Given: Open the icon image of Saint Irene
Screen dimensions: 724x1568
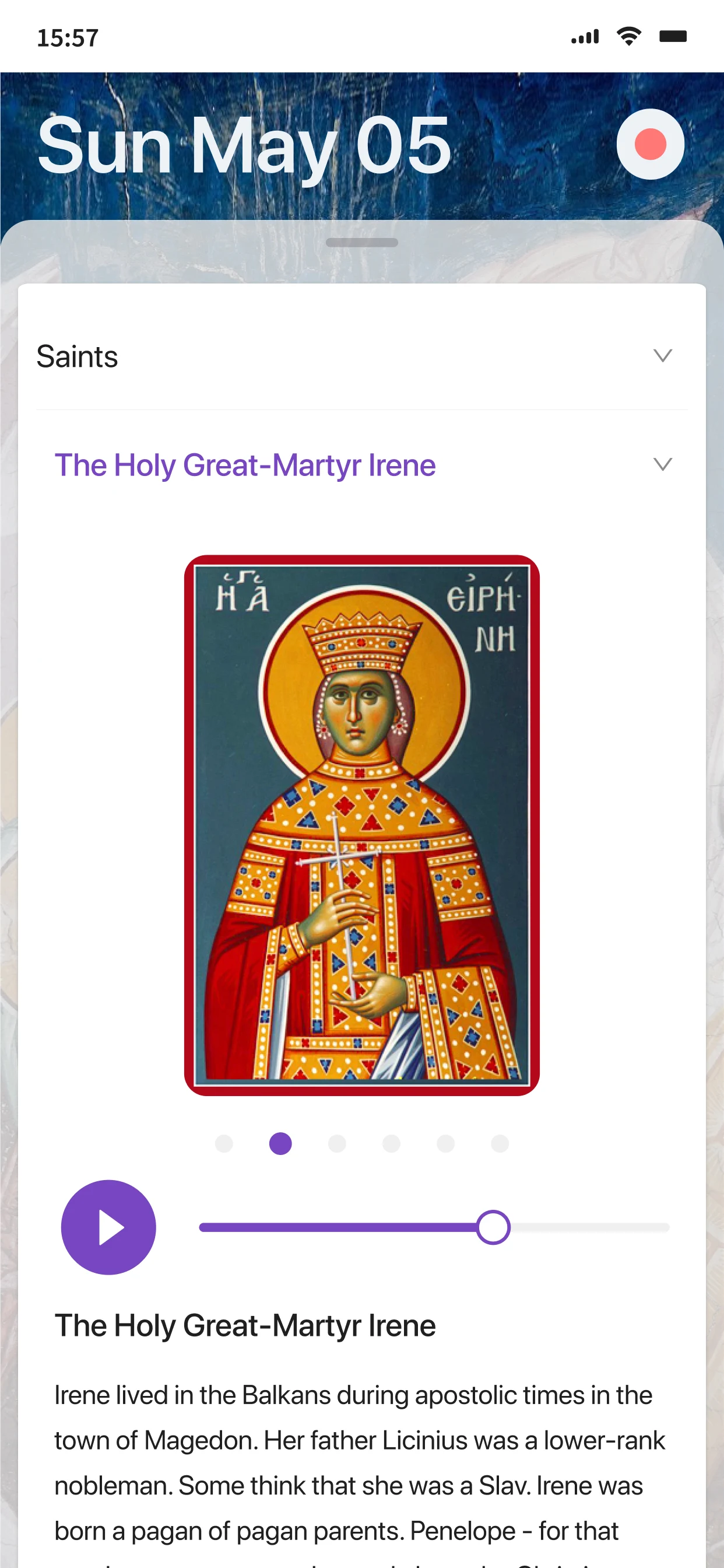Looking at the screenshot, I should click(x=362, y=825).
